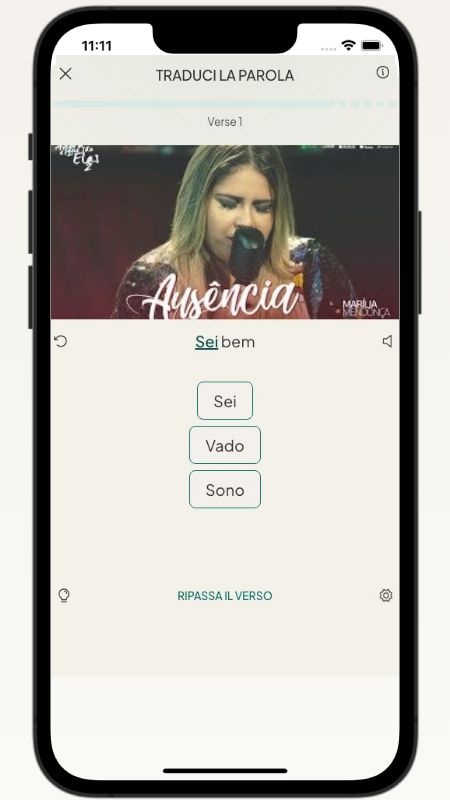
Task: Choose the answer Sei
Action: tap(225, 401)
